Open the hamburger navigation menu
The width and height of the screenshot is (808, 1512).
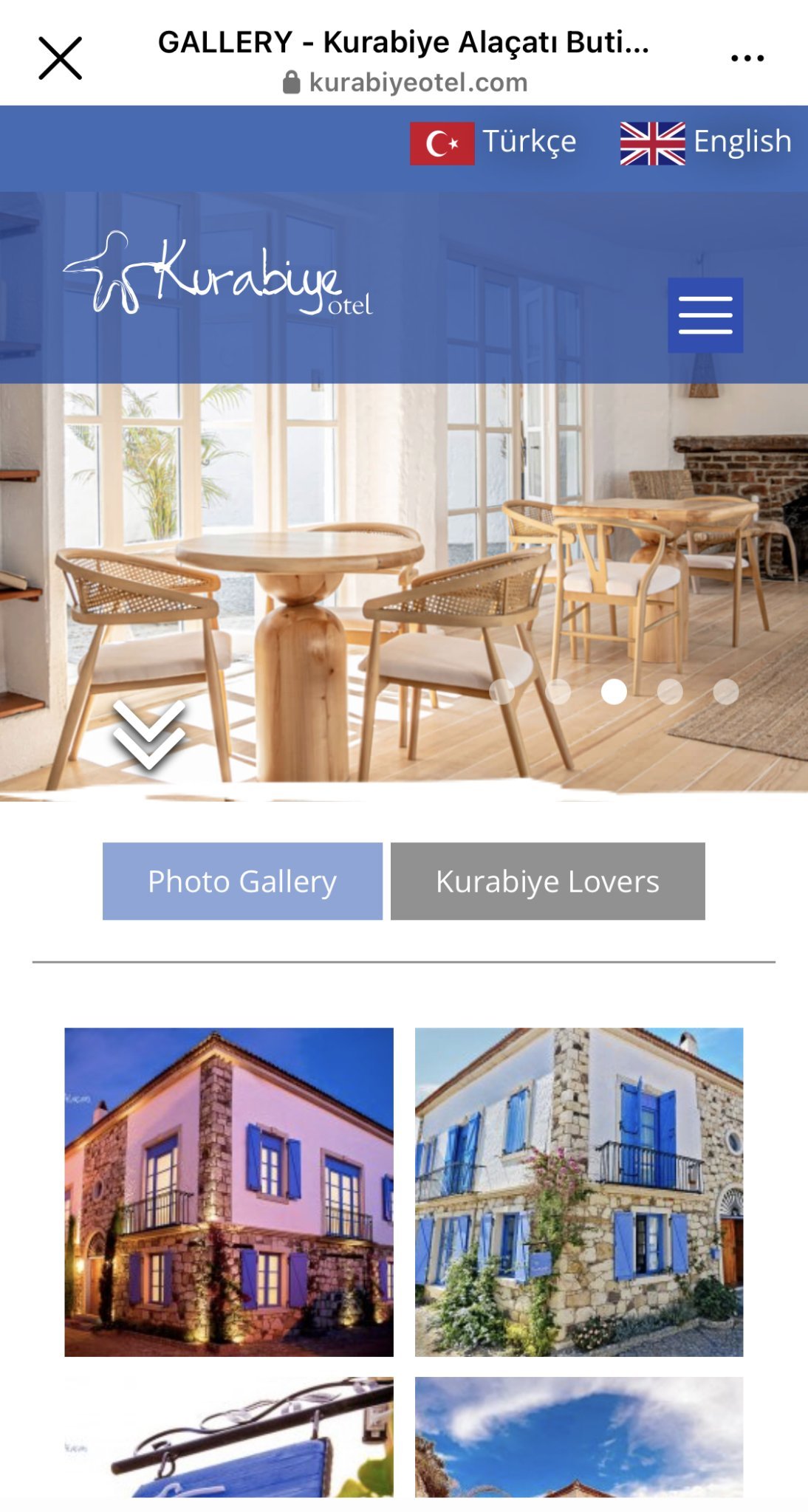[705, 315]
